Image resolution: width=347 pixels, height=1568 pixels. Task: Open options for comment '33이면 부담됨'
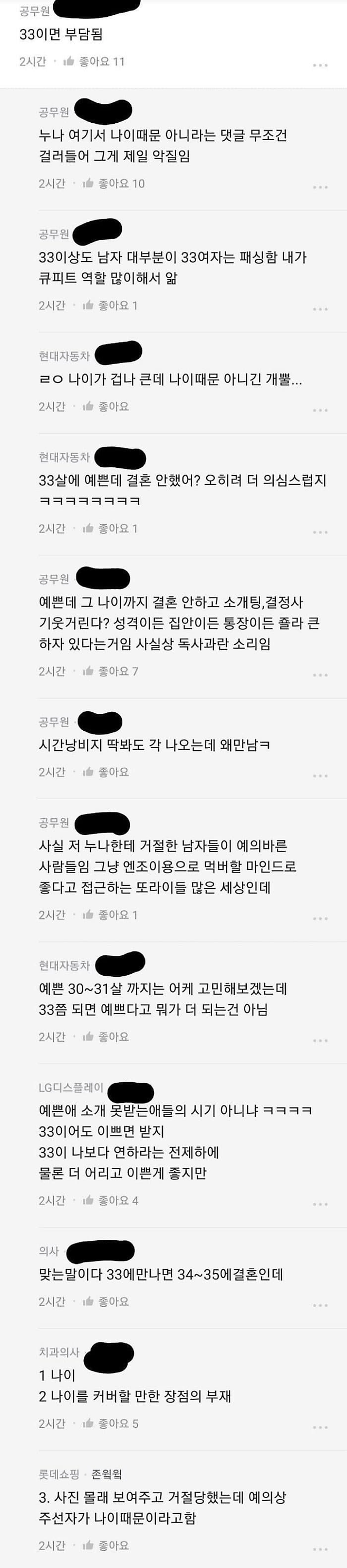[x=320, y=65]
